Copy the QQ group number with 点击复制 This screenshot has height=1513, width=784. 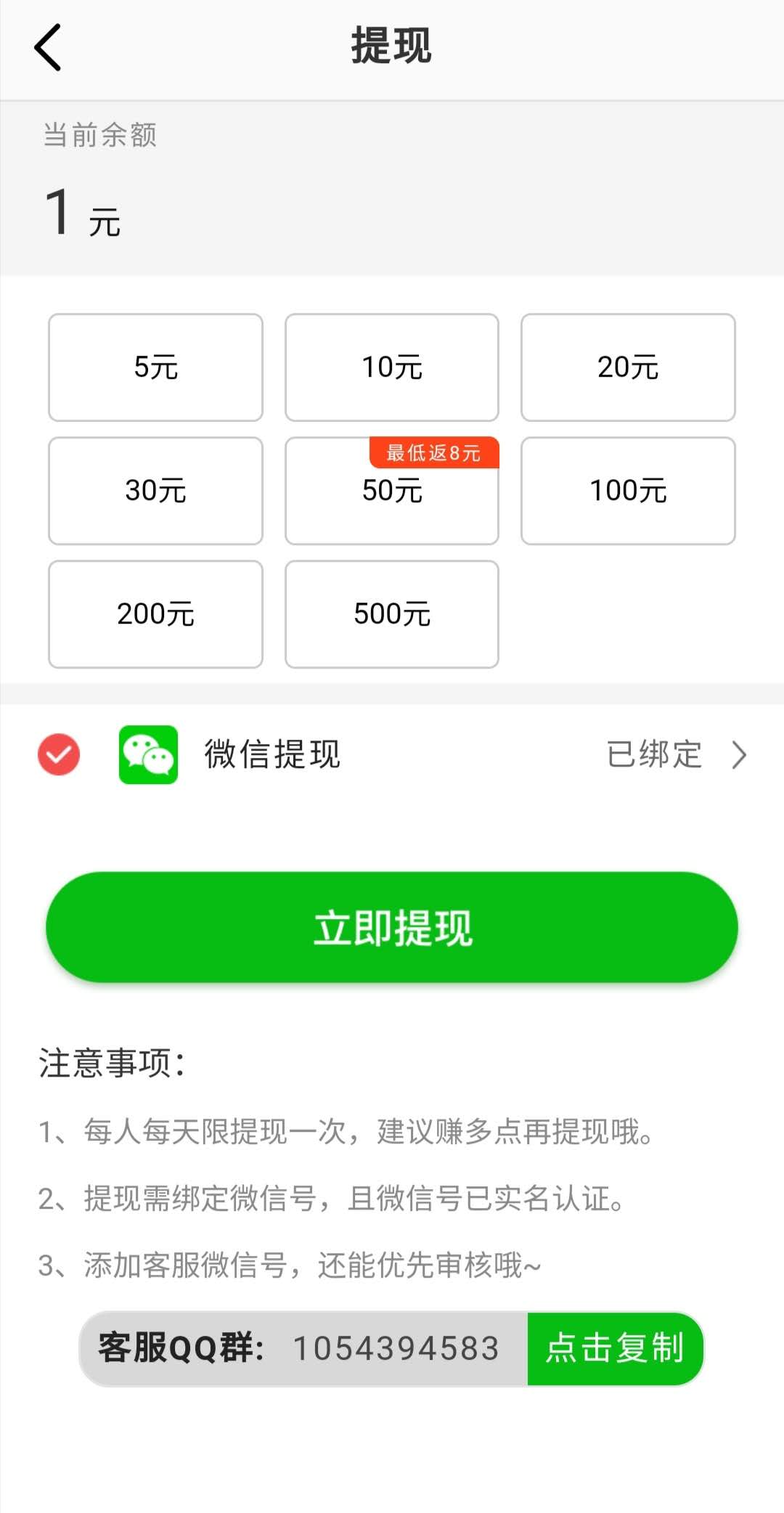(x=615, y=1348)
